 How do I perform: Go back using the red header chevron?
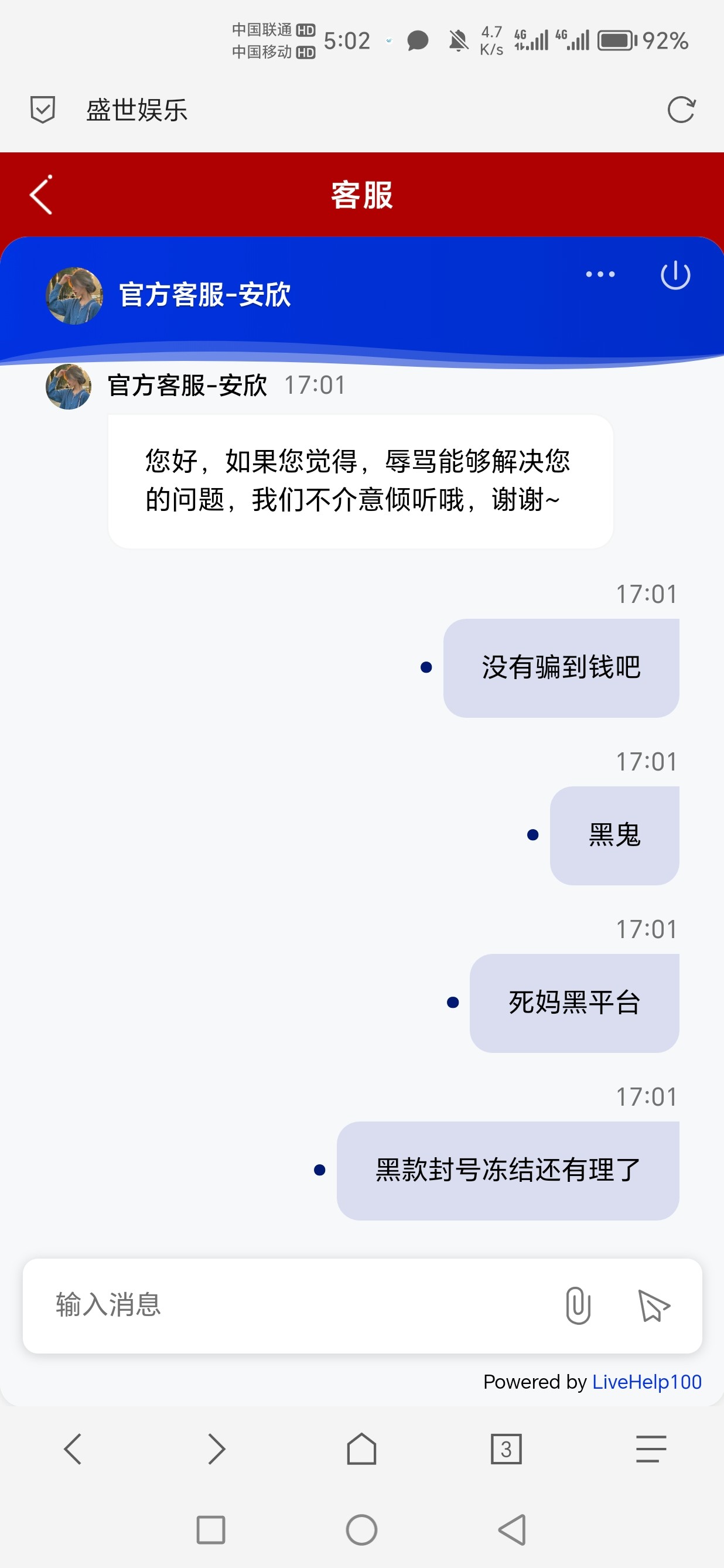40,195
